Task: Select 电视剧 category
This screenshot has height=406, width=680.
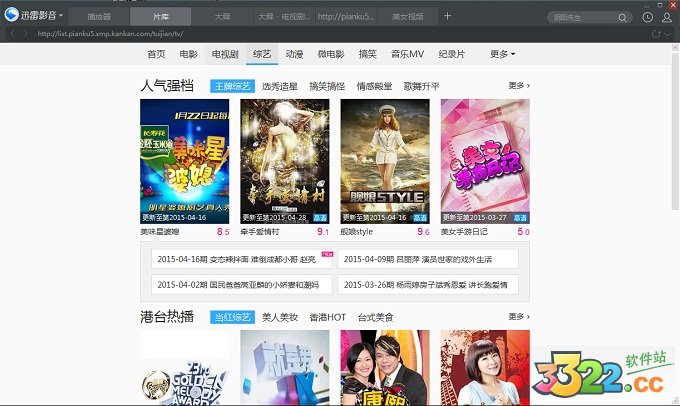Action: tap(223, 55)
